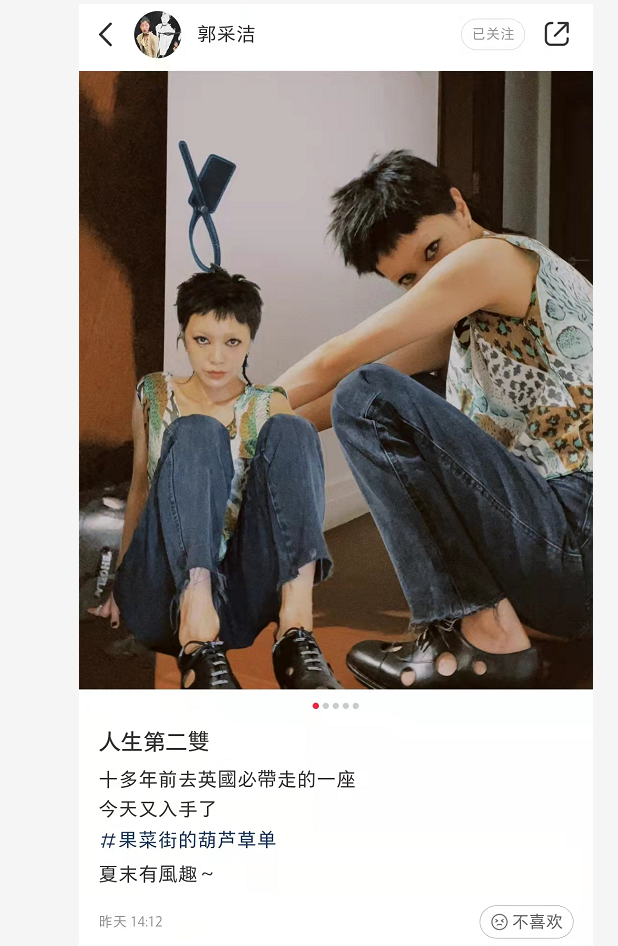
Task: Open the #果菜街的葫芦草单 hashtag
Action: [187, 840]
